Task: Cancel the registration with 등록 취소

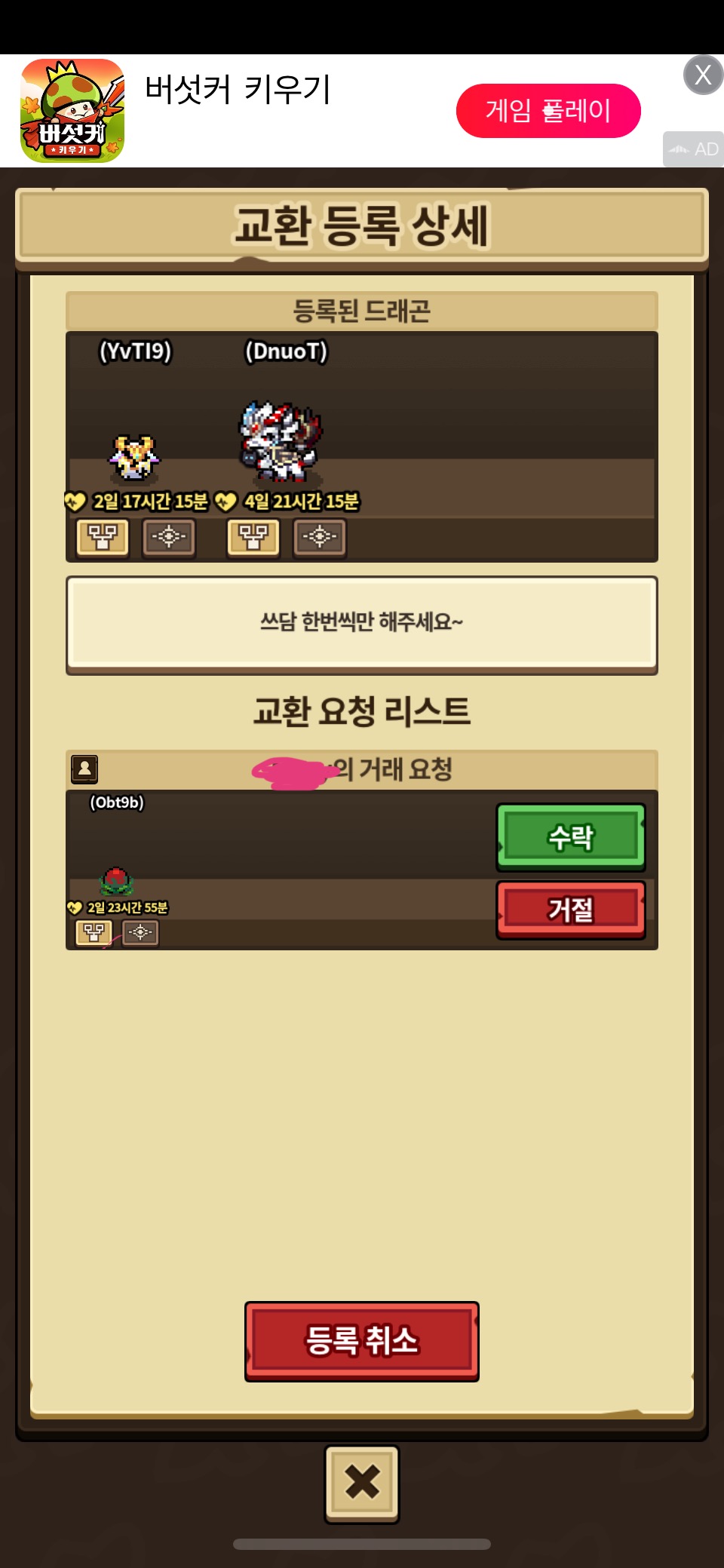Action: point(362,1341)
